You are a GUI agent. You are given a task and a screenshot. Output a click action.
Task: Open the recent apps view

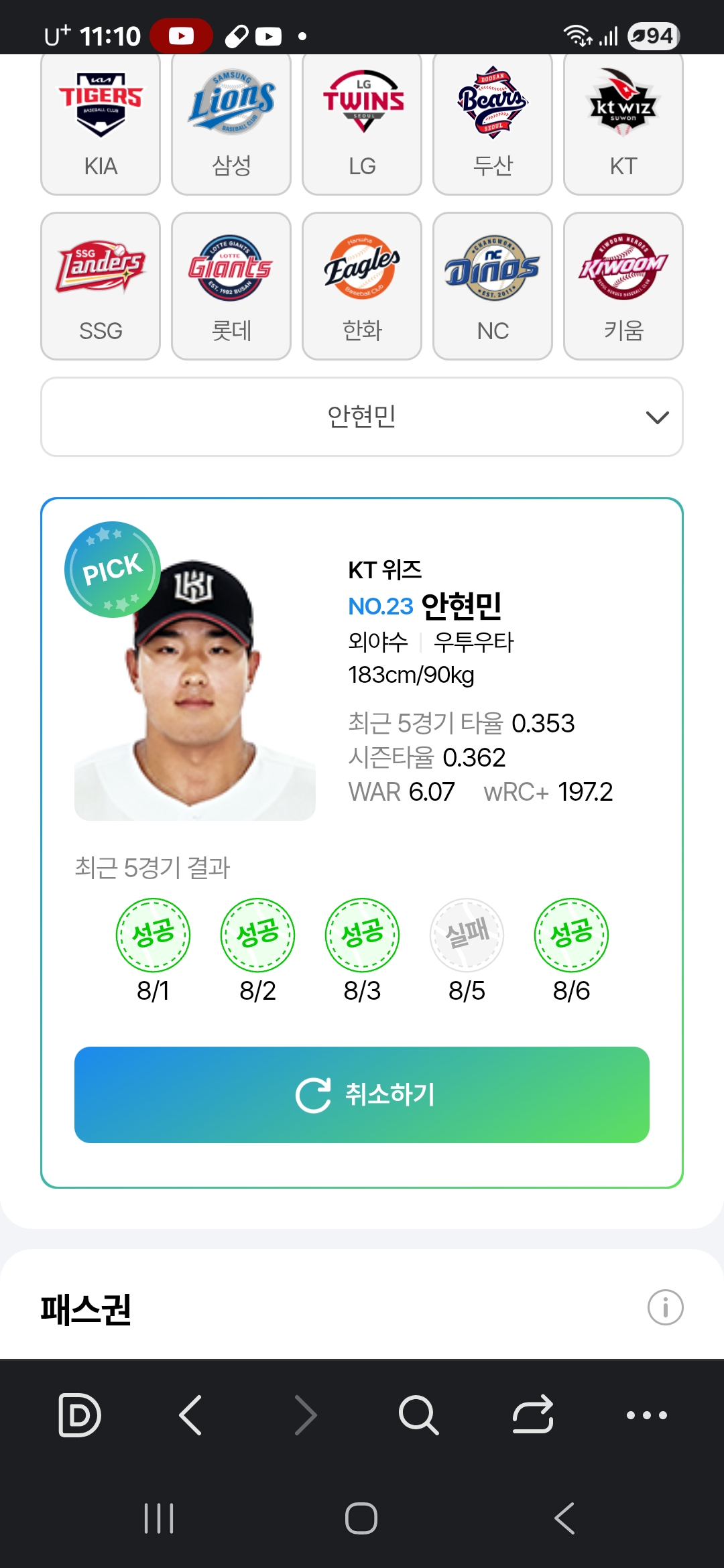pyautogui.click(x=159, y=1518)
